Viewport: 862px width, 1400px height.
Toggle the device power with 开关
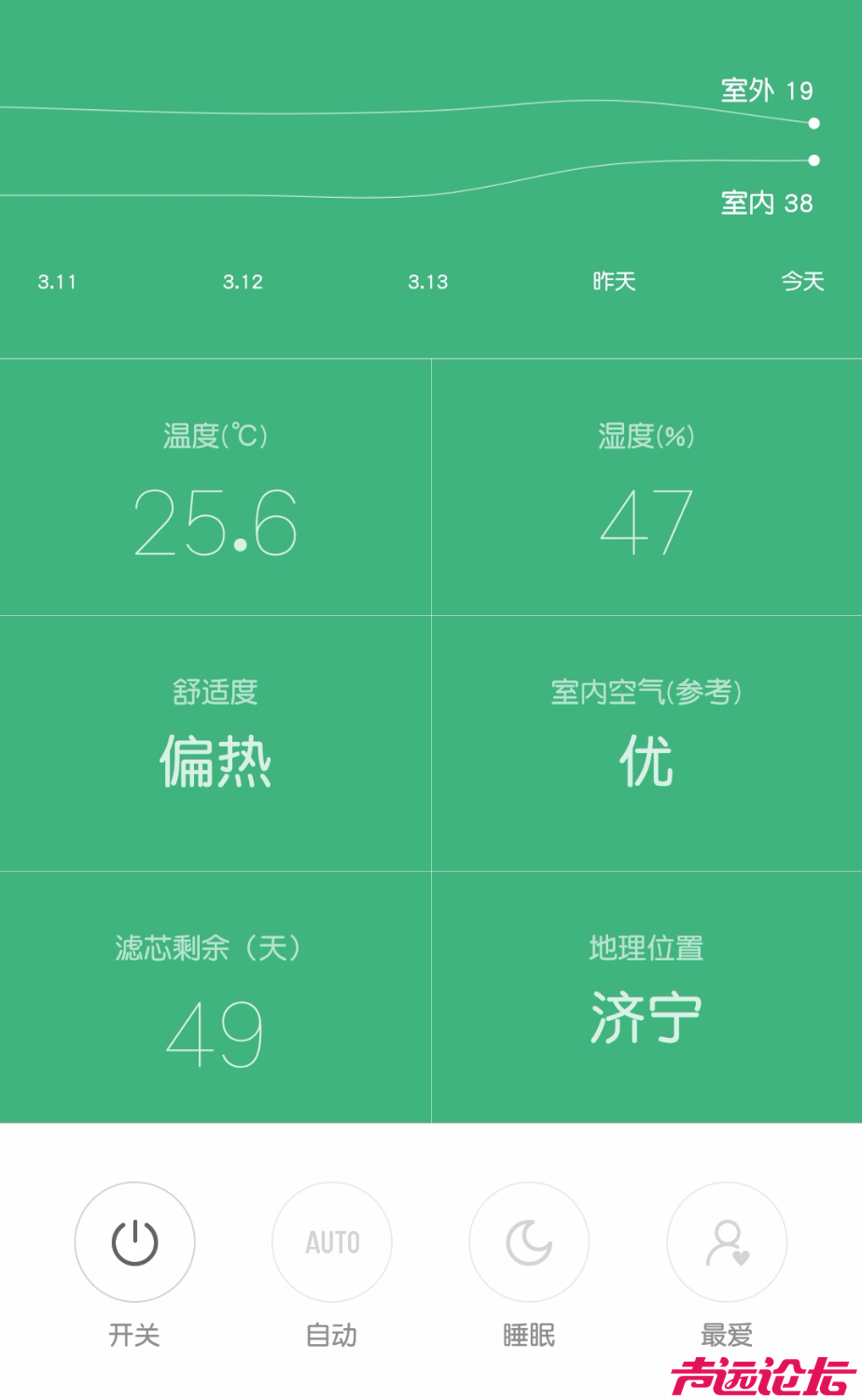point(134,1242)
